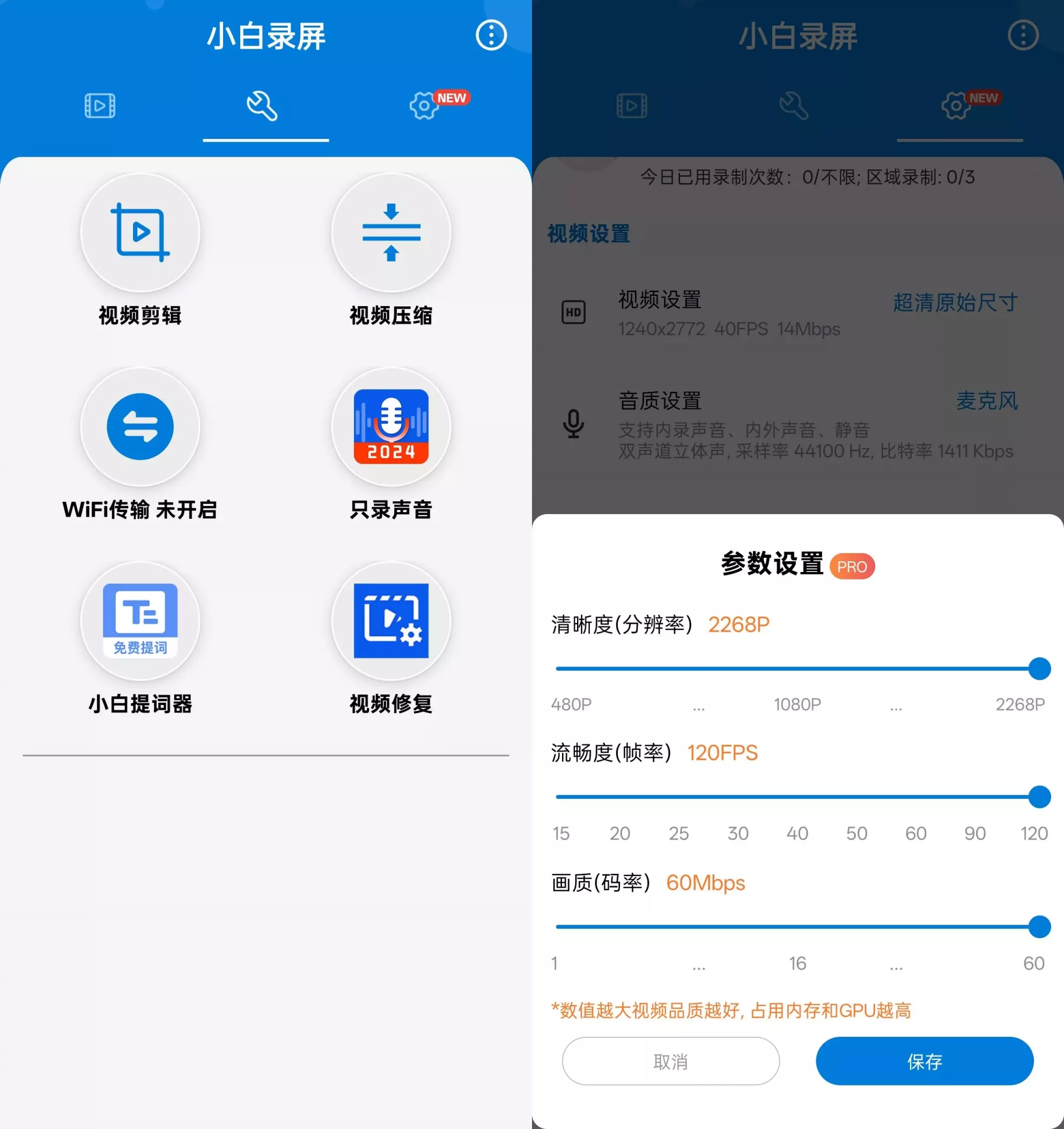Open the 视频剪辑 video editing tool
This screenshot has width=1064, height=1129.
141,233
